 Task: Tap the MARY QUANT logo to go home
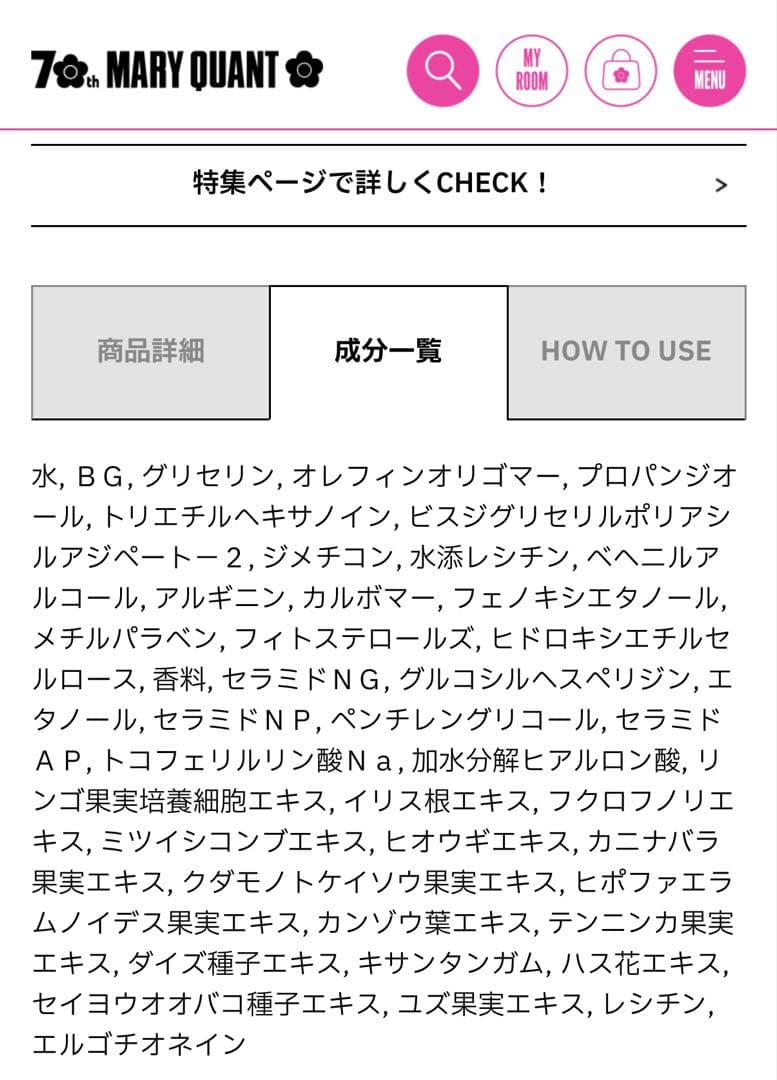coord(177,70)
